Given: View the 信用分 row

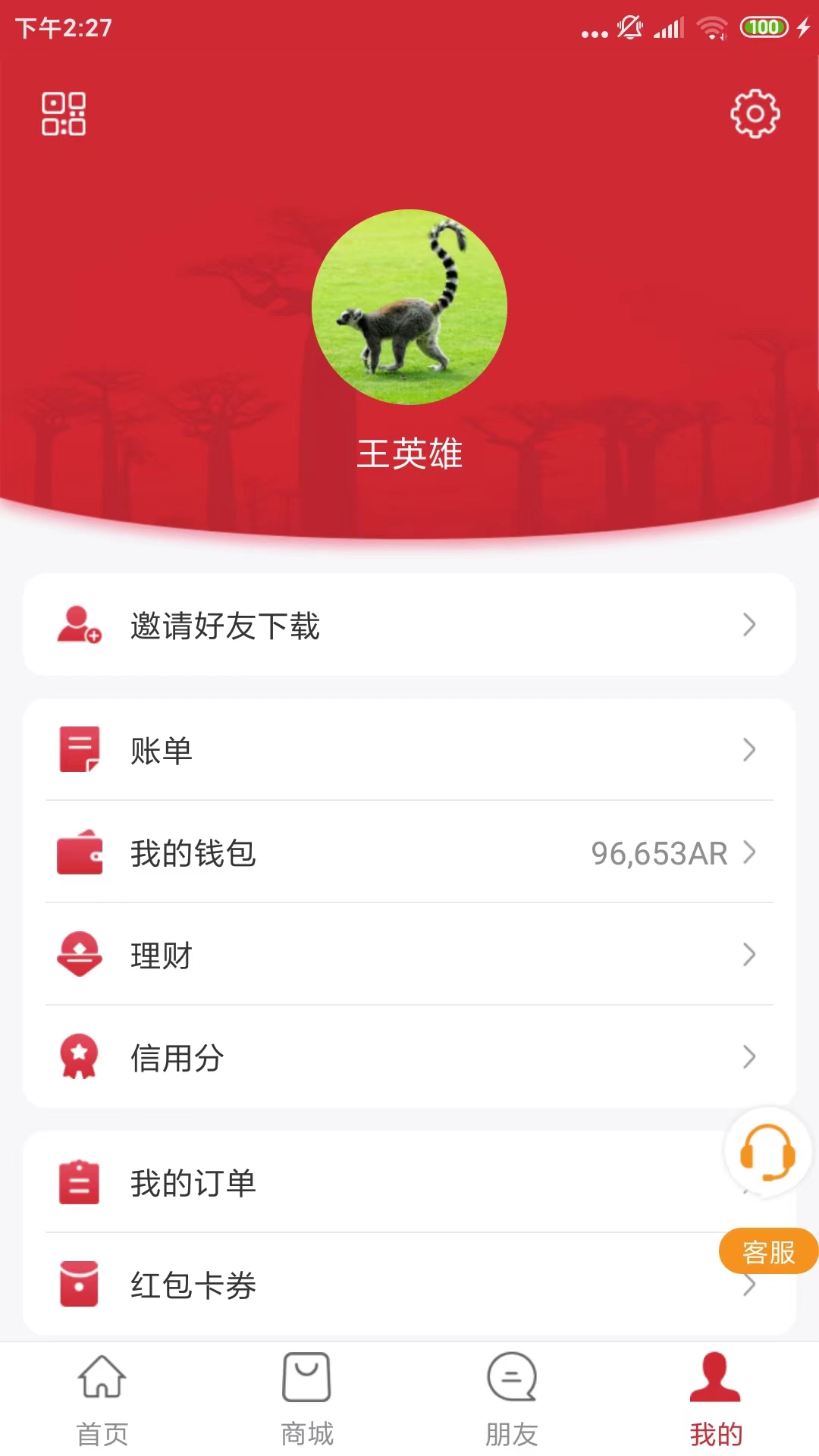Looking at the screenshot, I should [409, 1057].
